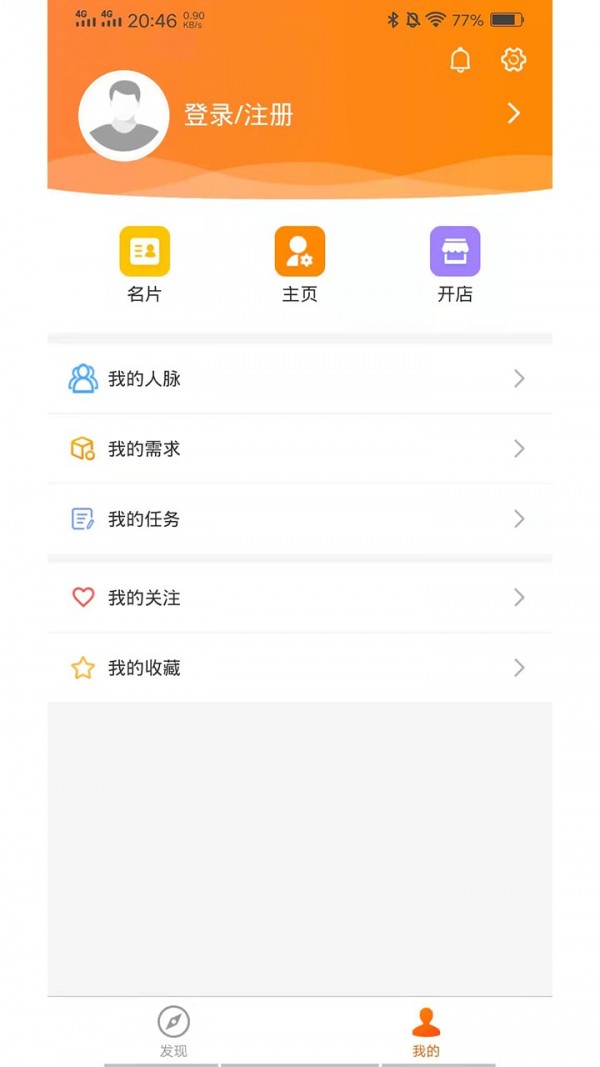View 我的收藏

point(299,668)
